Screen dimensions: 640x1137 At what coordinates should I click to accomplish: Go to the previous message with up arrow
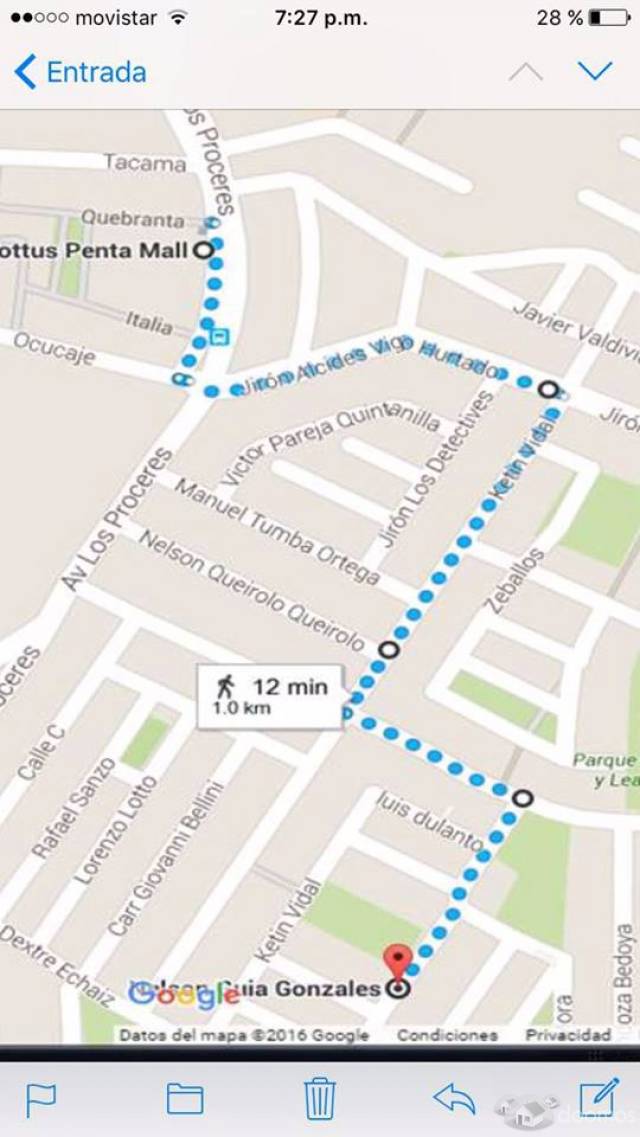pyautogui.click(x=525, y=72)
